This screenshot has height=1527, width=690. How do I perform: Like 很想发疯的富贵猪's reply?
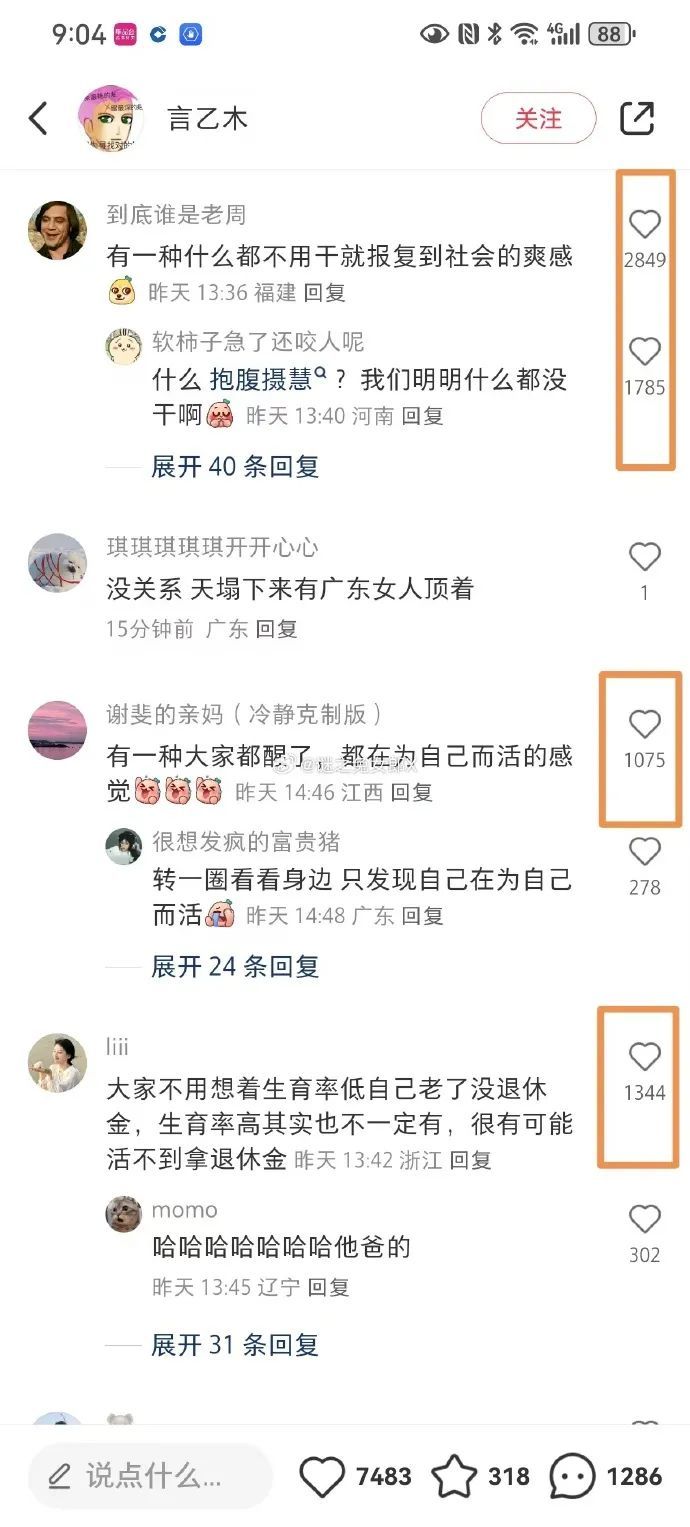point(644,852)
